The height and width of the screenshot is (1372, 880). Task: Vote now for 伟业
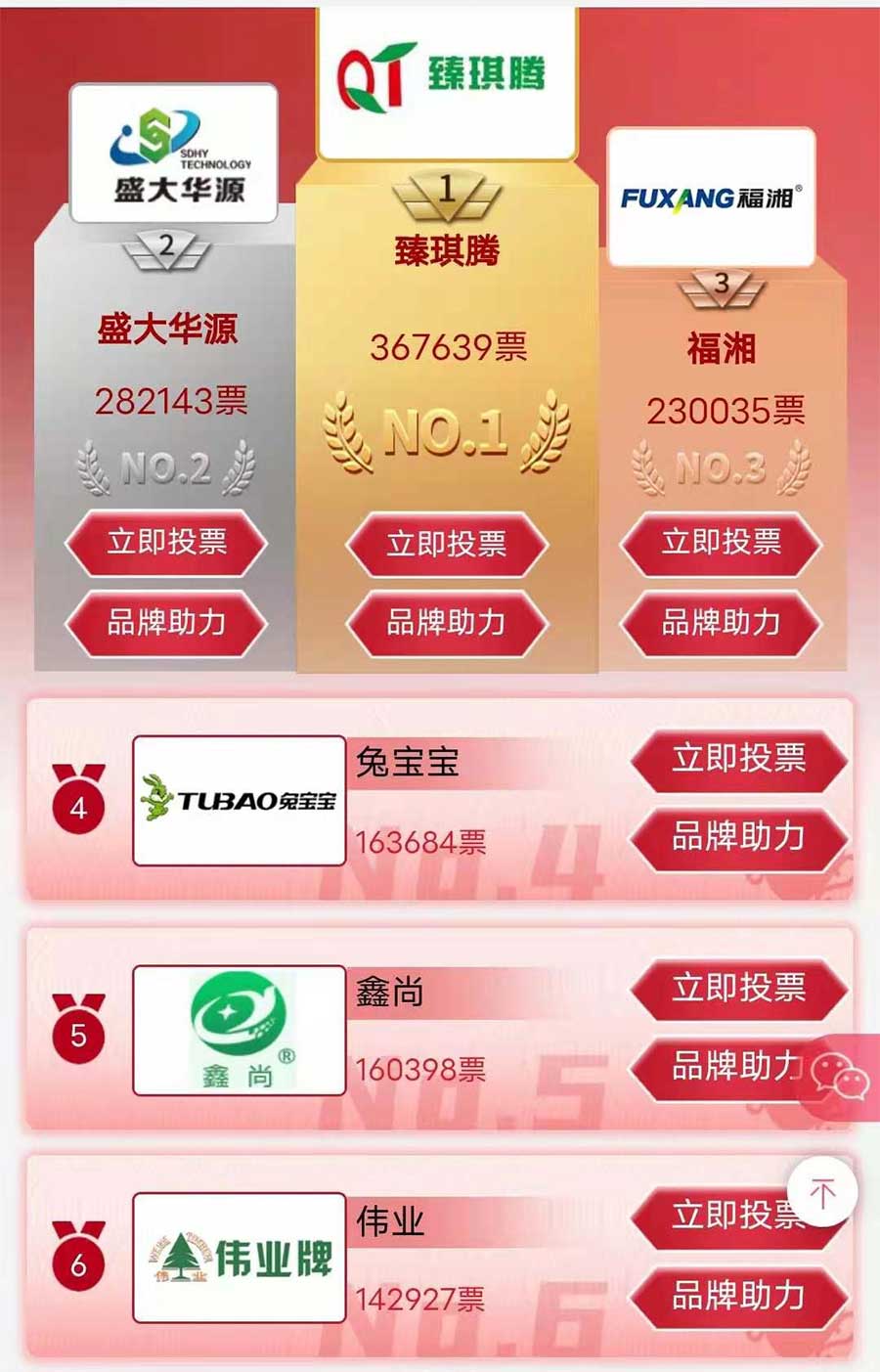(x=724, y=1217)
